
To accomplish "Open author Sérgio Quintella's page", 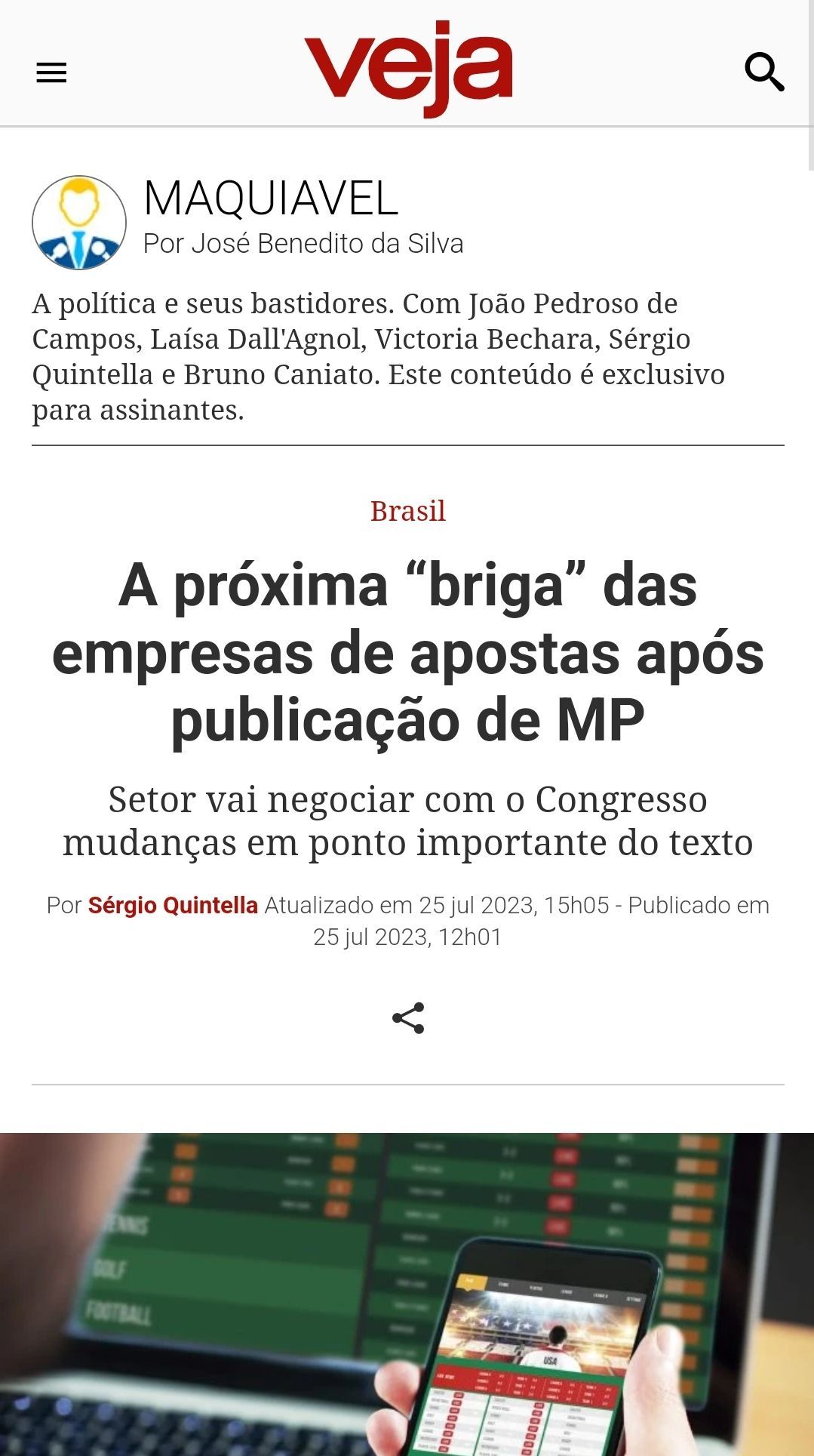I will 173,905.
